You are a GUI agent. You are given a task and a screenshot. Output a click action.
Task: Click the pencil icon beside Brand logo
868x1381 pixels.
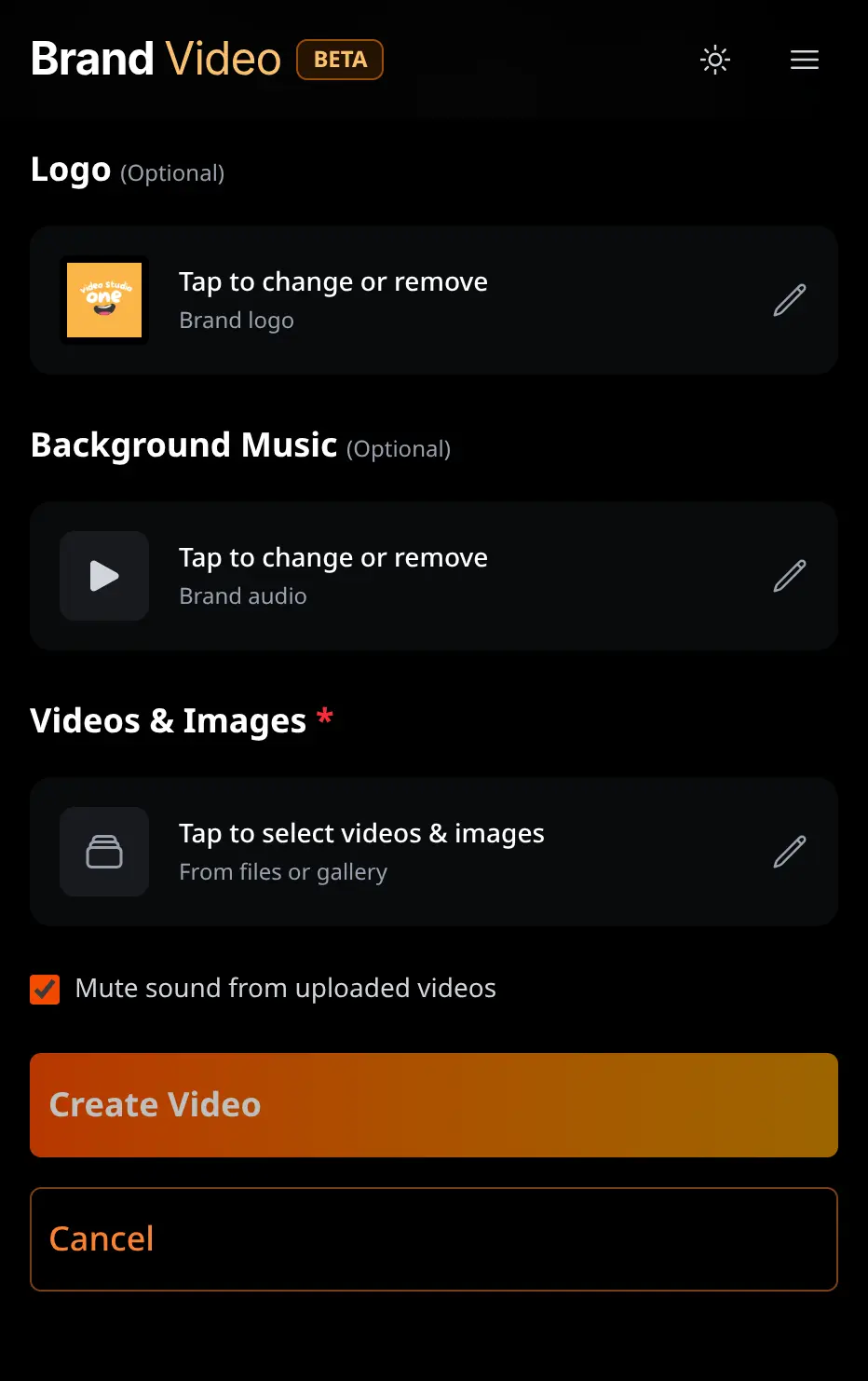(789, 299)
